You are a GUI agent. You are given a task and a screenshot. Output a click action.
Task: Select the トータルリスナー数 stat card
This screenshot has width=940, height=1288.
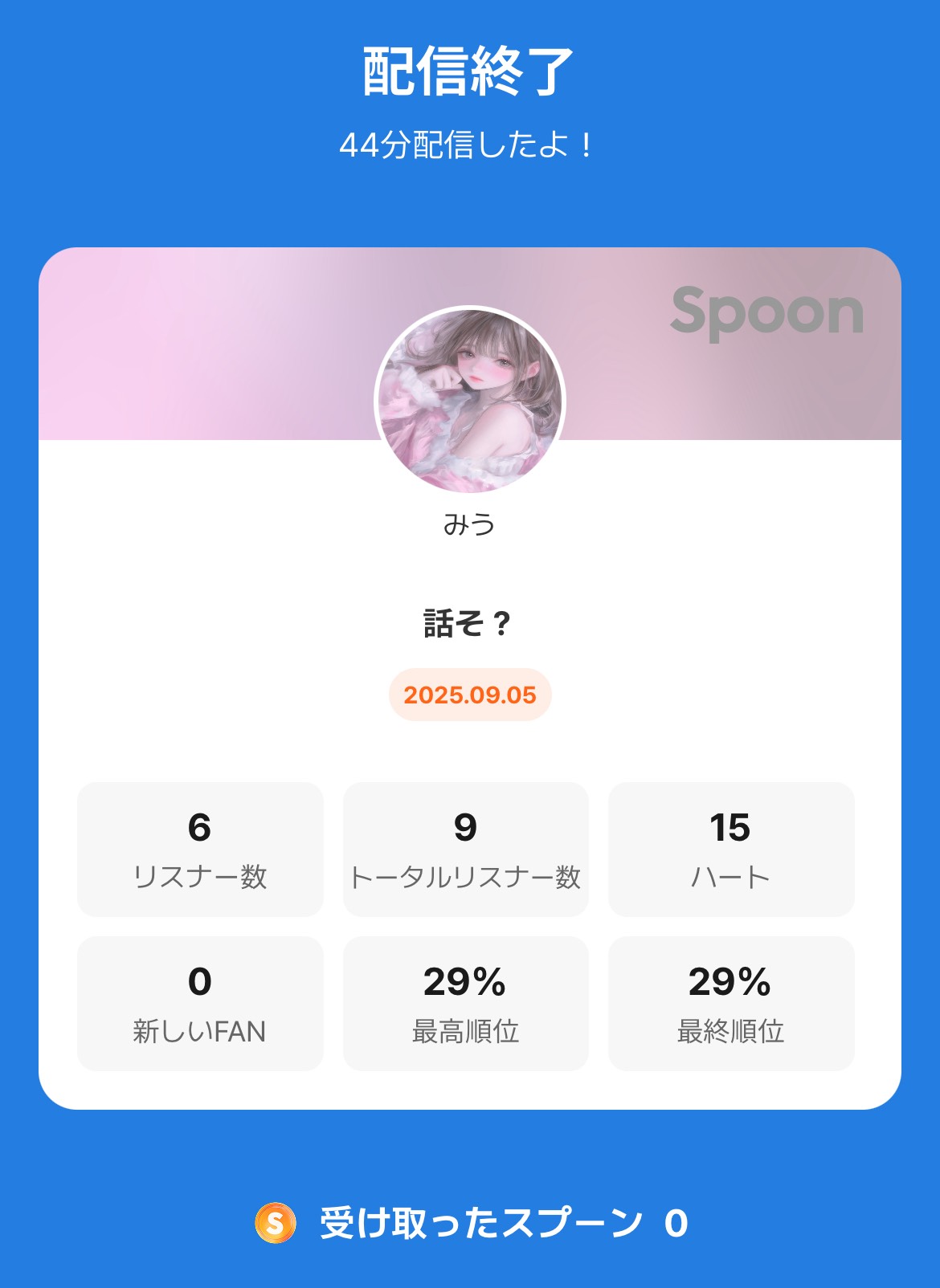[466, 849]
